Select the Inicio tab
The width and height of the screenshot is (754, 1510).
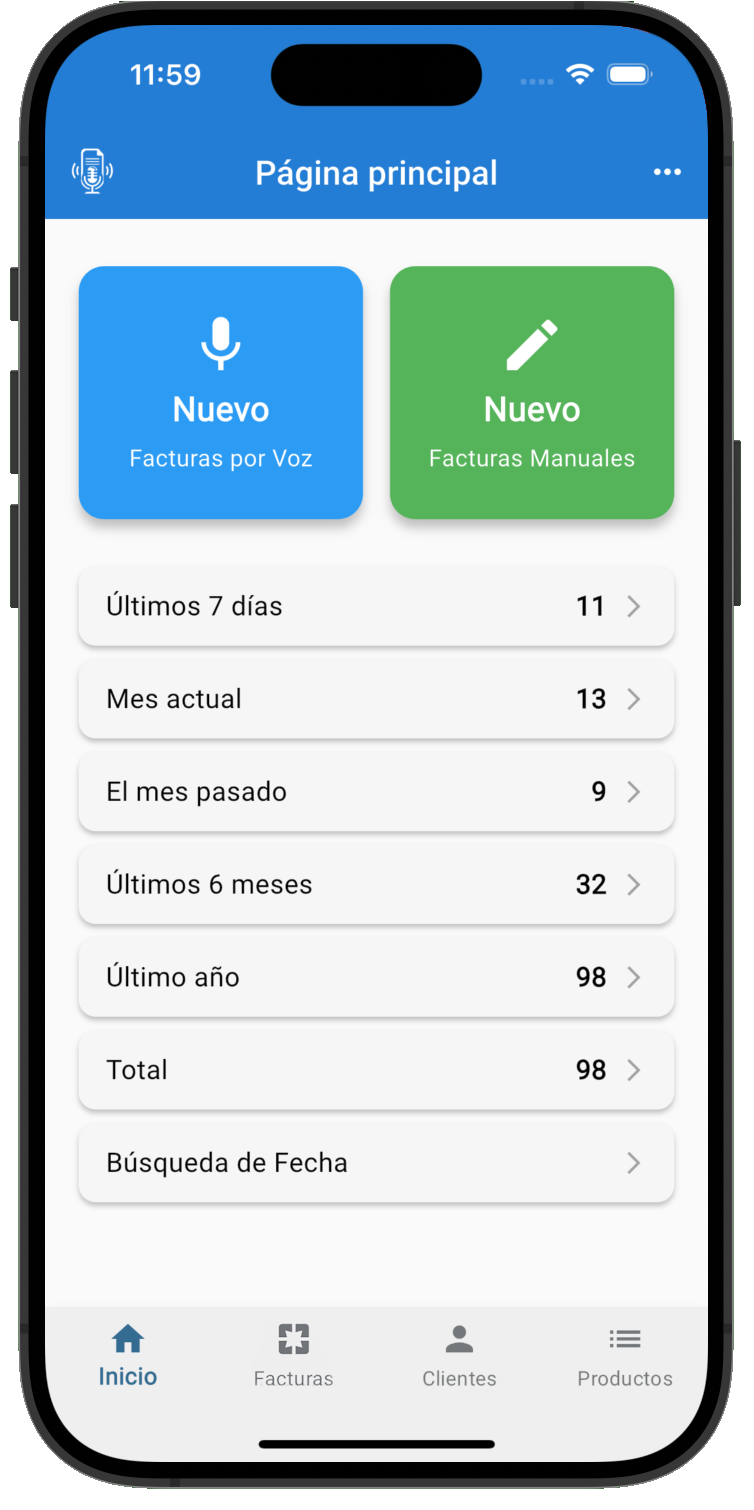(128, 1356)
